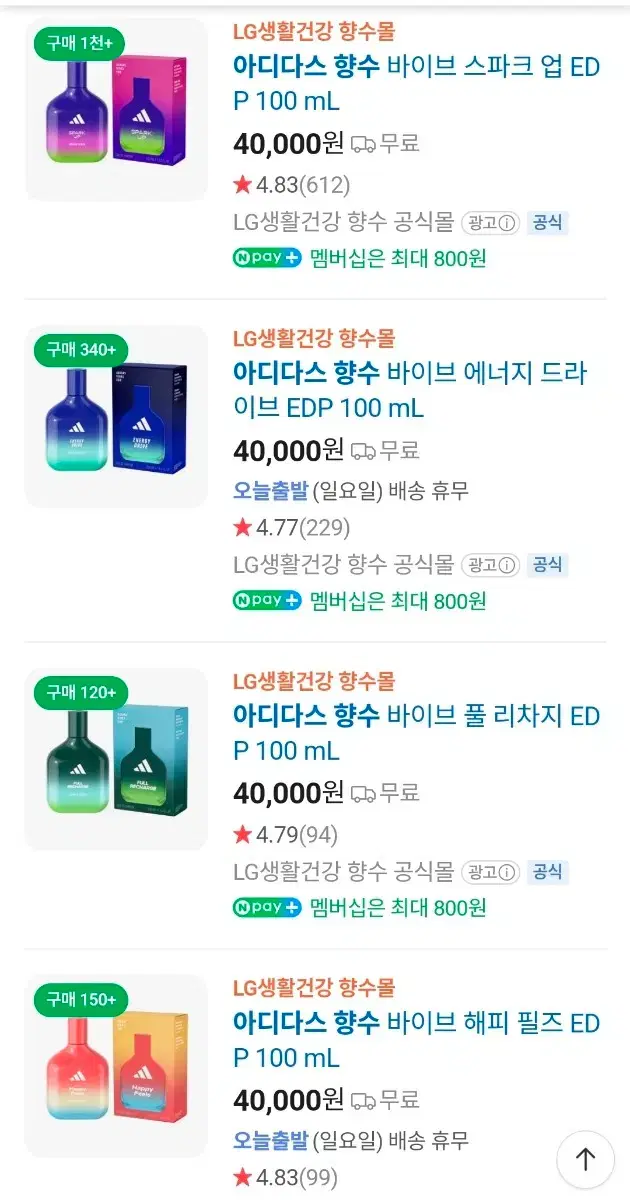Open LG생활건강 향수 공식몰 store under 스파크 업

(343, 222)
